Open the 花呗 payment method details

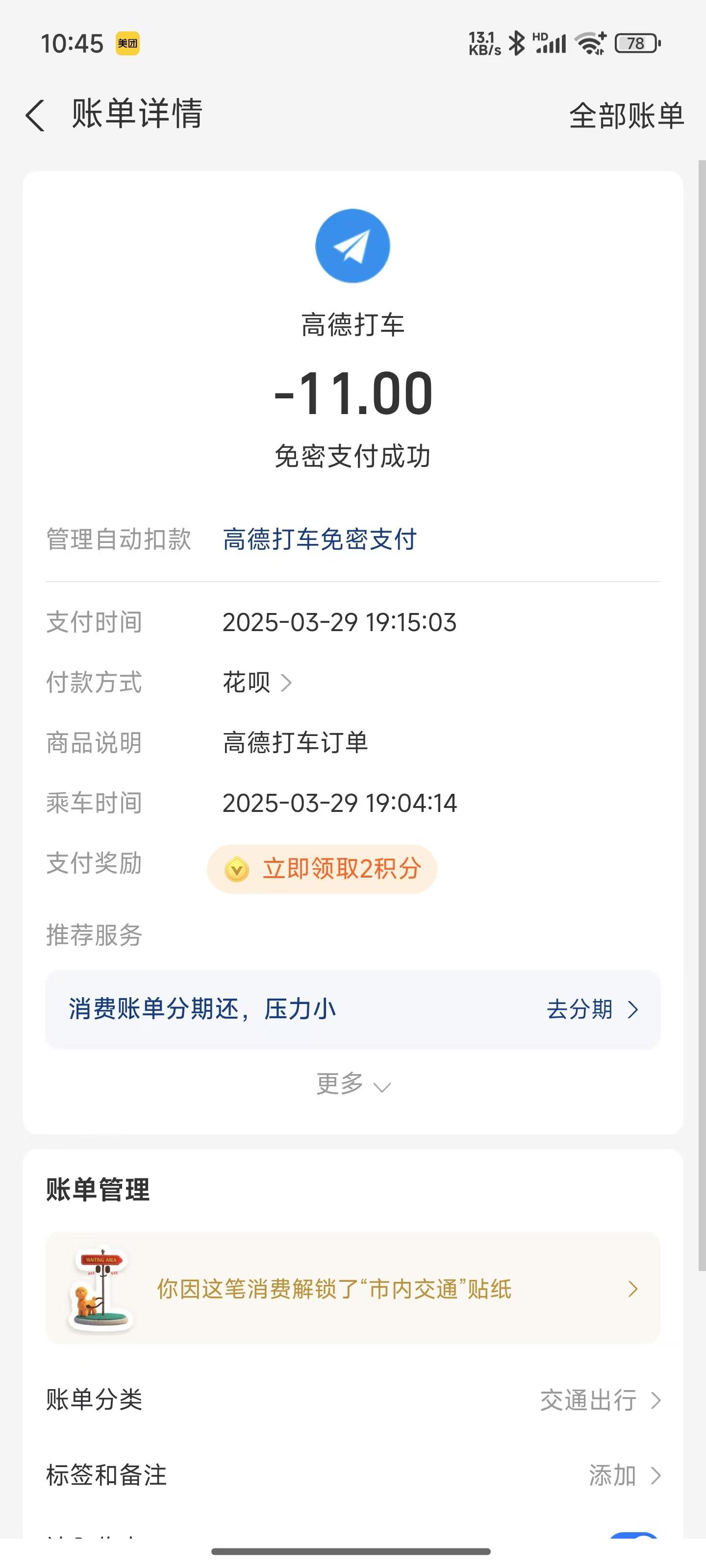(x=257, y=683)
